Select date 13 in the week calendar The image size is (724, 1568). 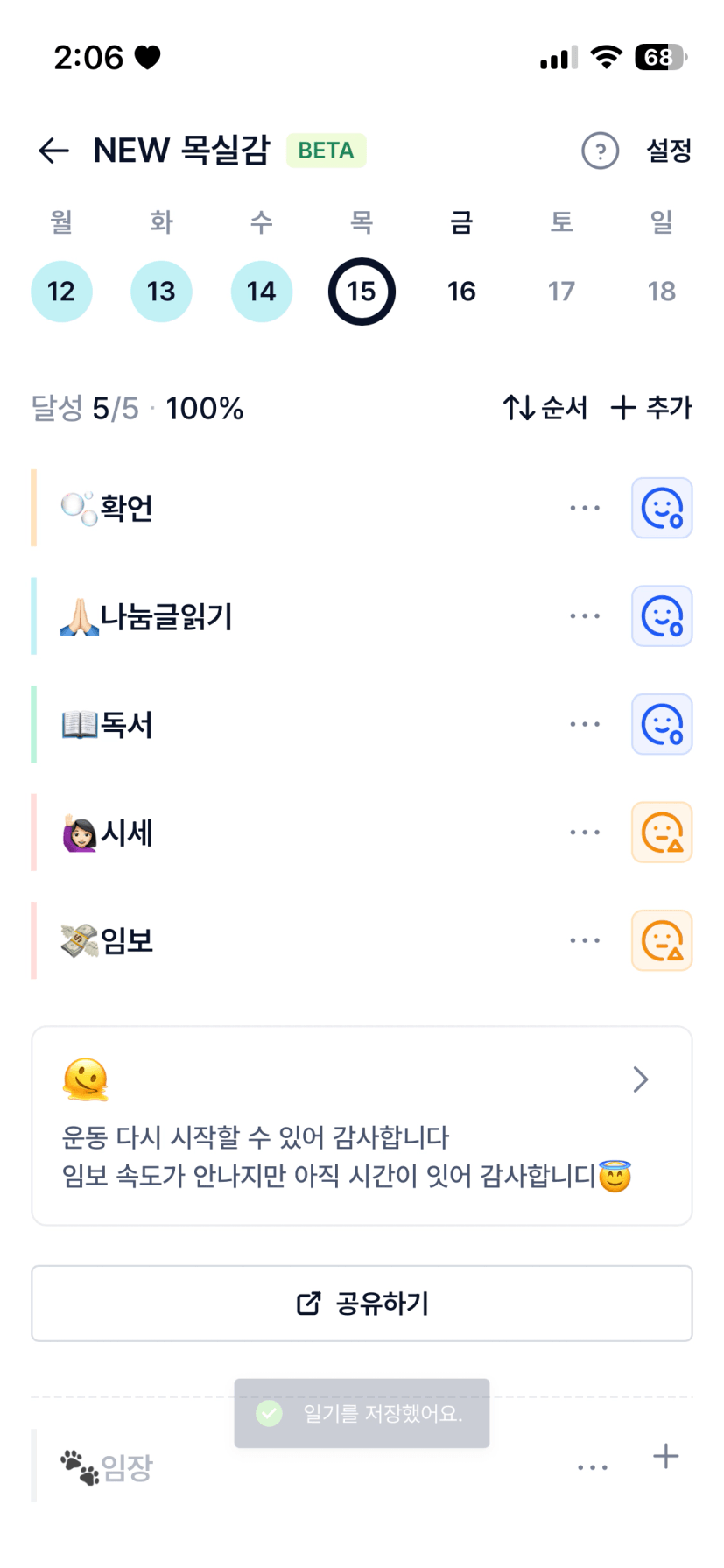(161, 292)
